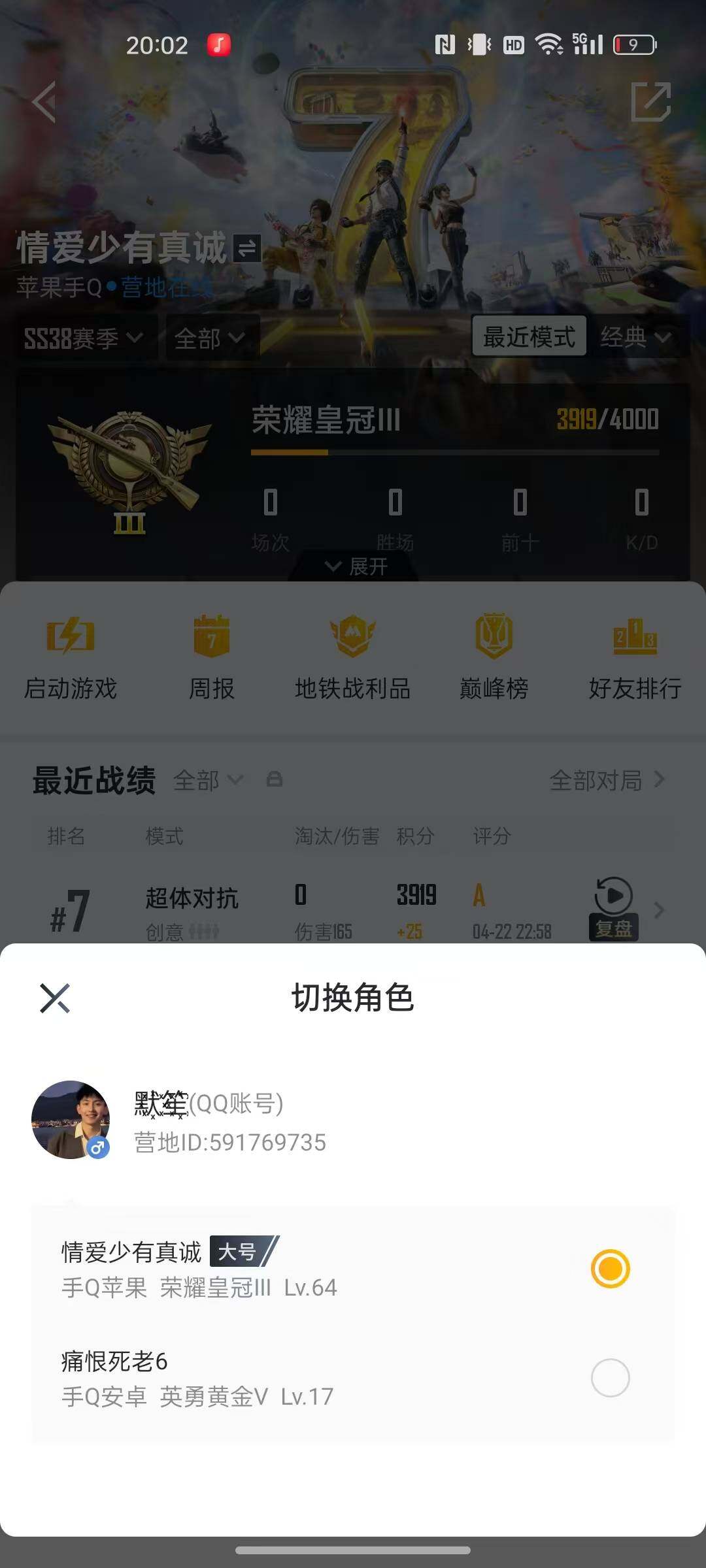Open the 全部 filter beside 最近战绩
The width and height of the screenshot is (706, 1568).
coord(209,780)
